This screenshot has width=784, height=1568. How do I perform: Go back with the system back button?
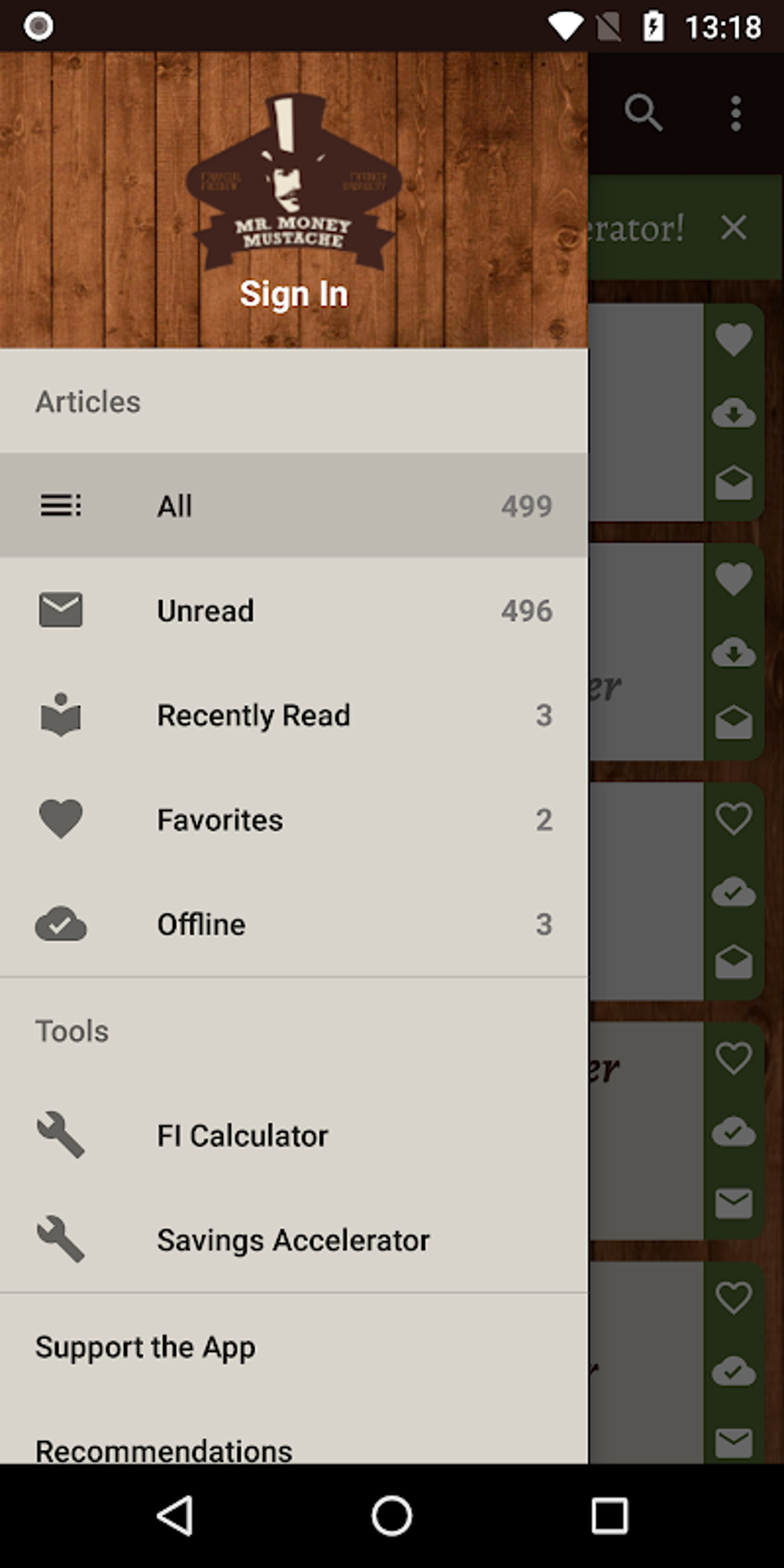175,1516
